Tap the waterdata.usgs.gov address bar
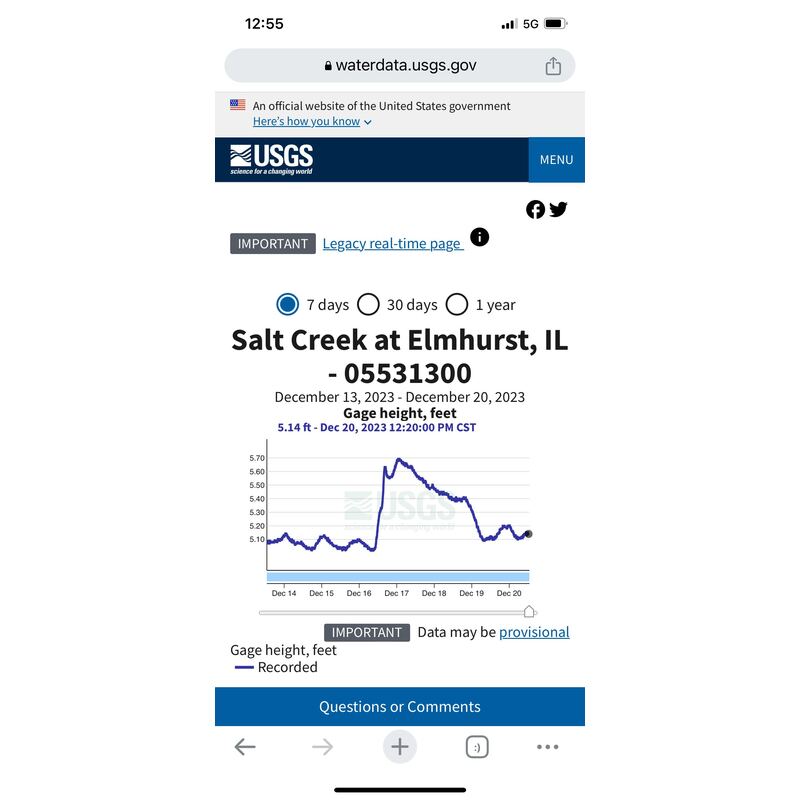This screenshot has width=800, height=800. click(x=400, y=66)
